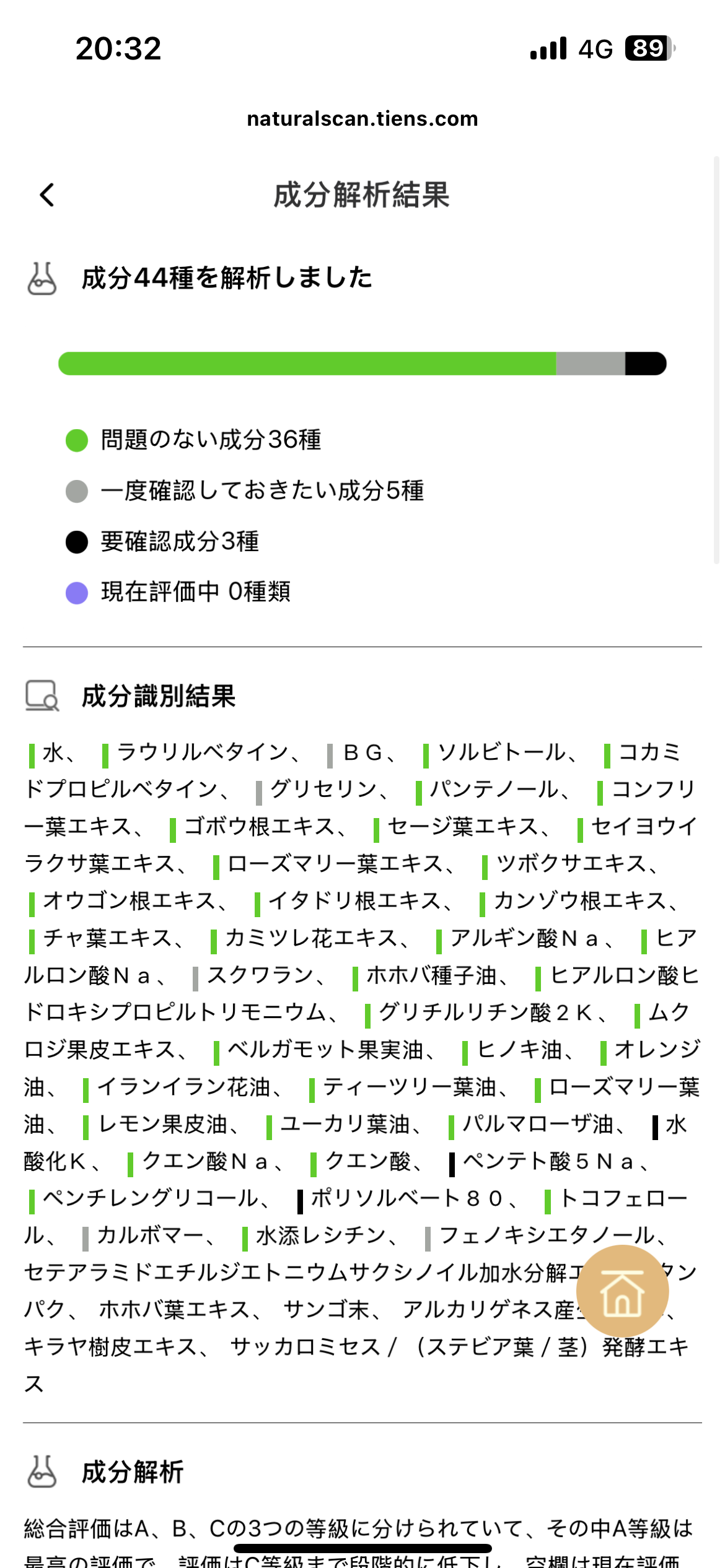Tap the floating home button
The height and width of the screenshot is (1568, 725).
click(x=622, y=1291)
